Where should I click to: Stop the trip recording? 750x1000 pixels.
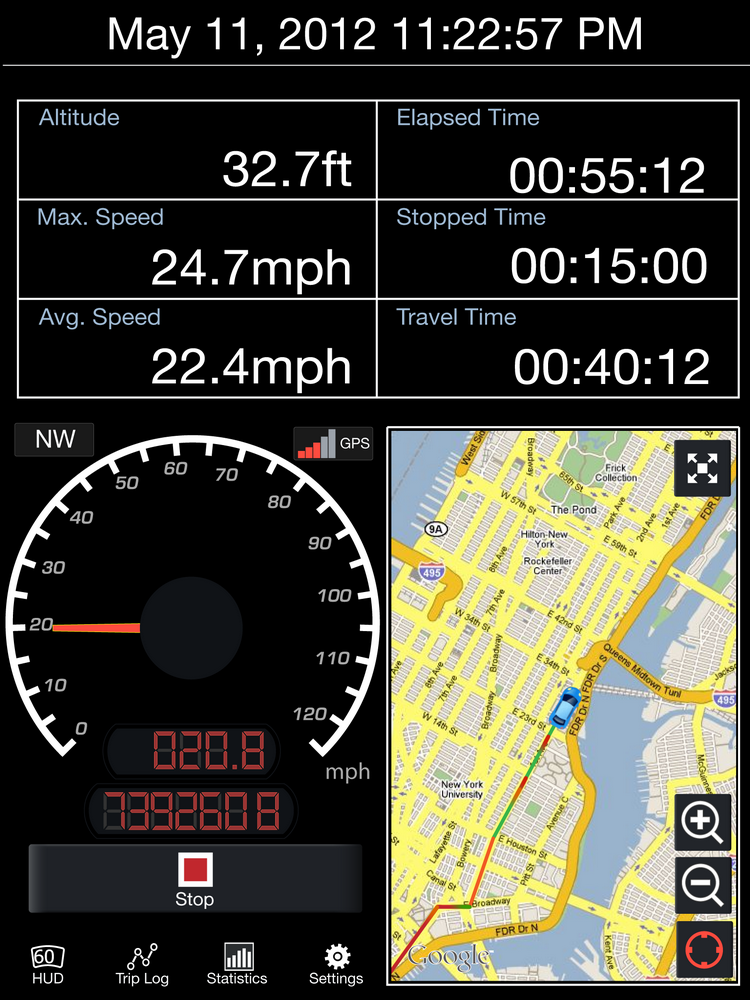coord(194,878)
